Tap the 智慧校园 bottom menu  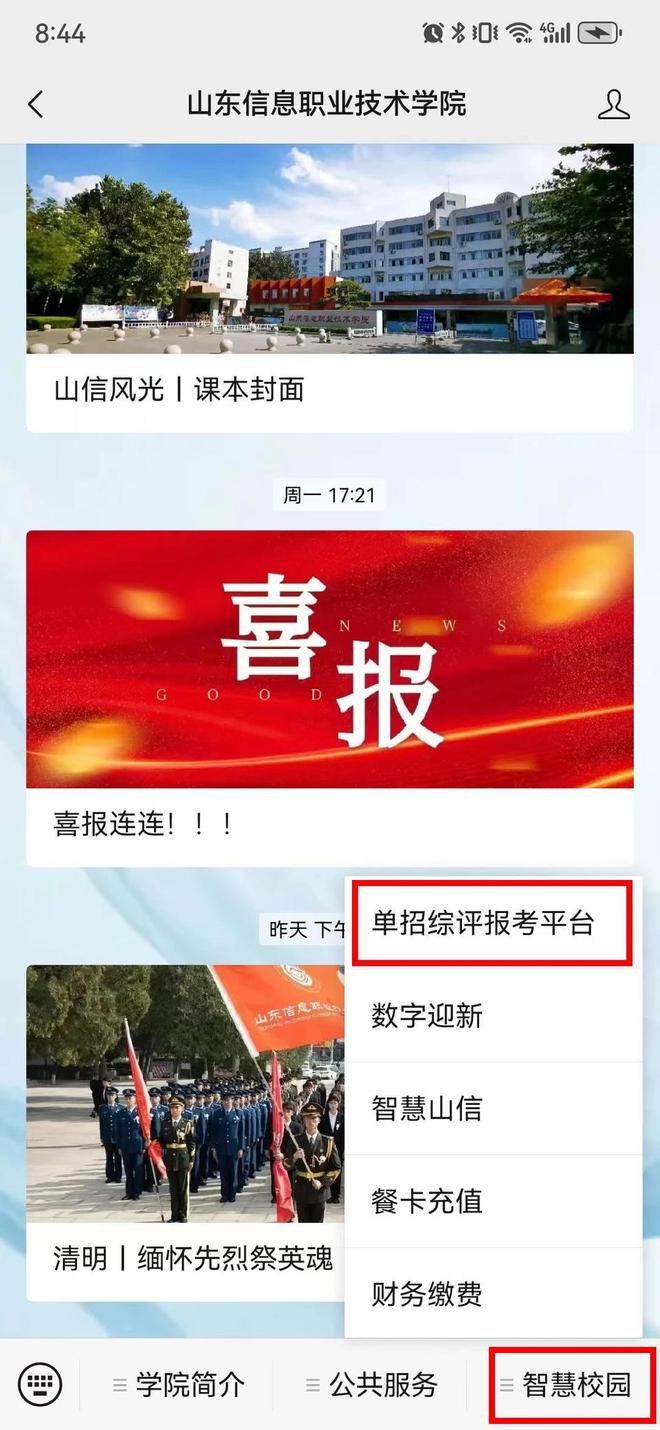567,1385
